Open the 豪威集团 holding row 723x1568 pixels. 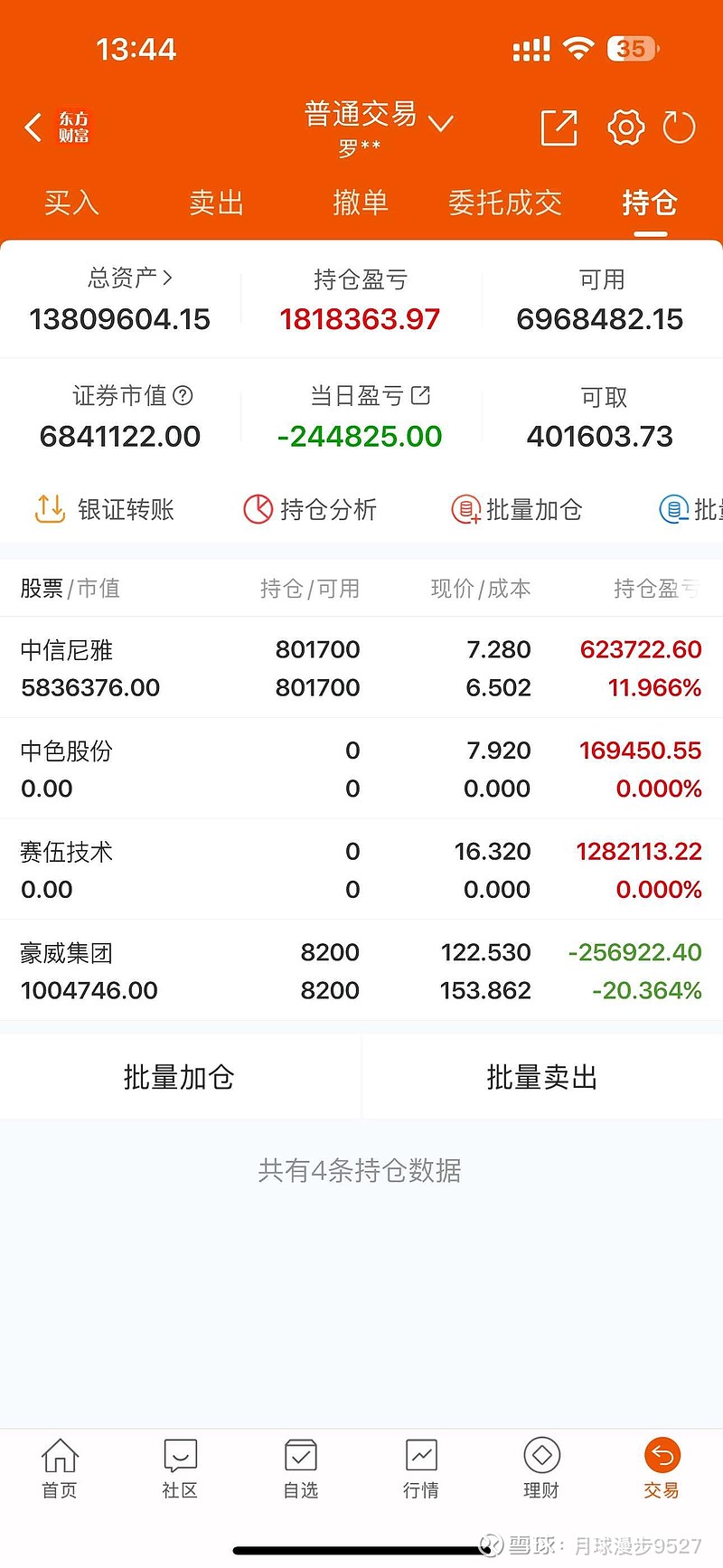click(x=361, y=971)
